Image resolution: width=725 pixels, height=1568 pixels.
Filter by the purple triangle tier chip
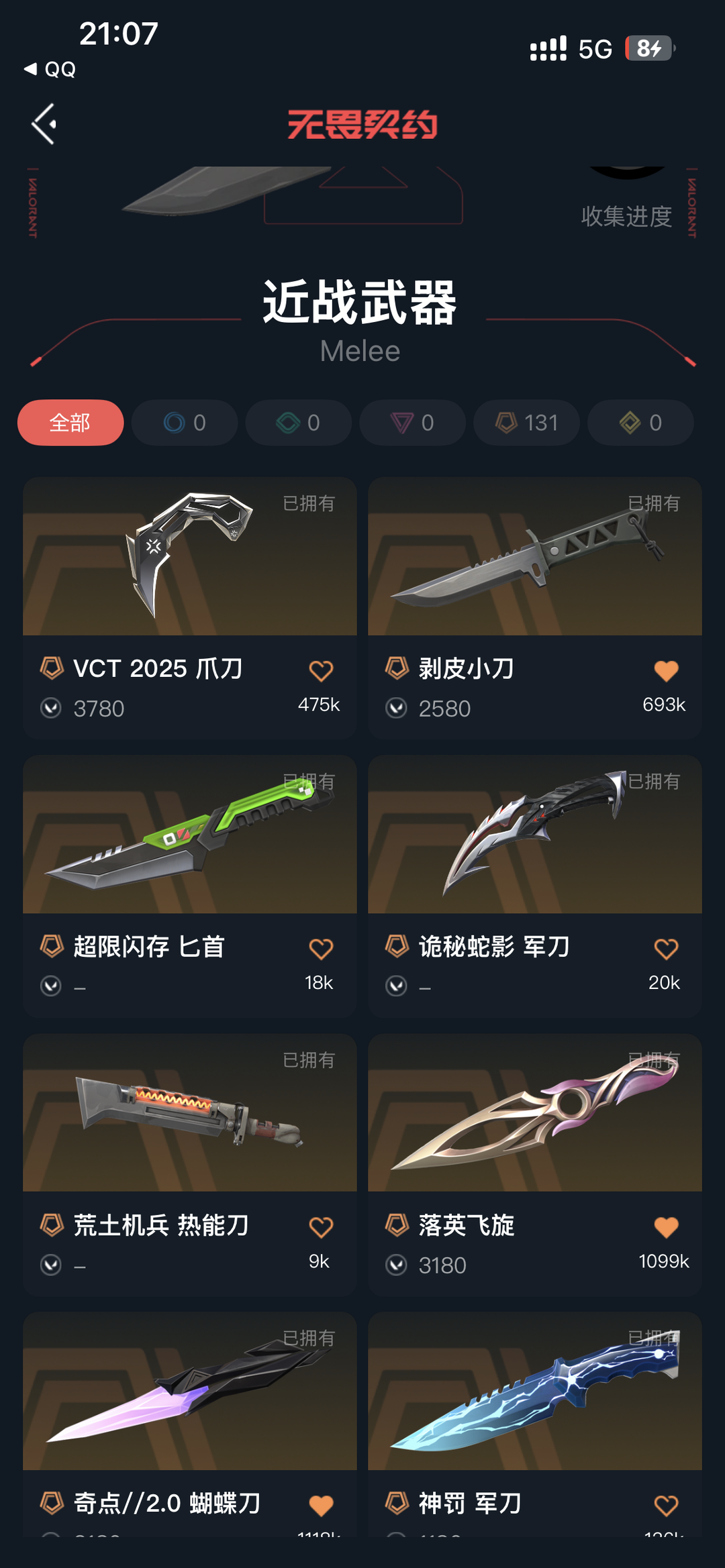click(x=413, y=423)
